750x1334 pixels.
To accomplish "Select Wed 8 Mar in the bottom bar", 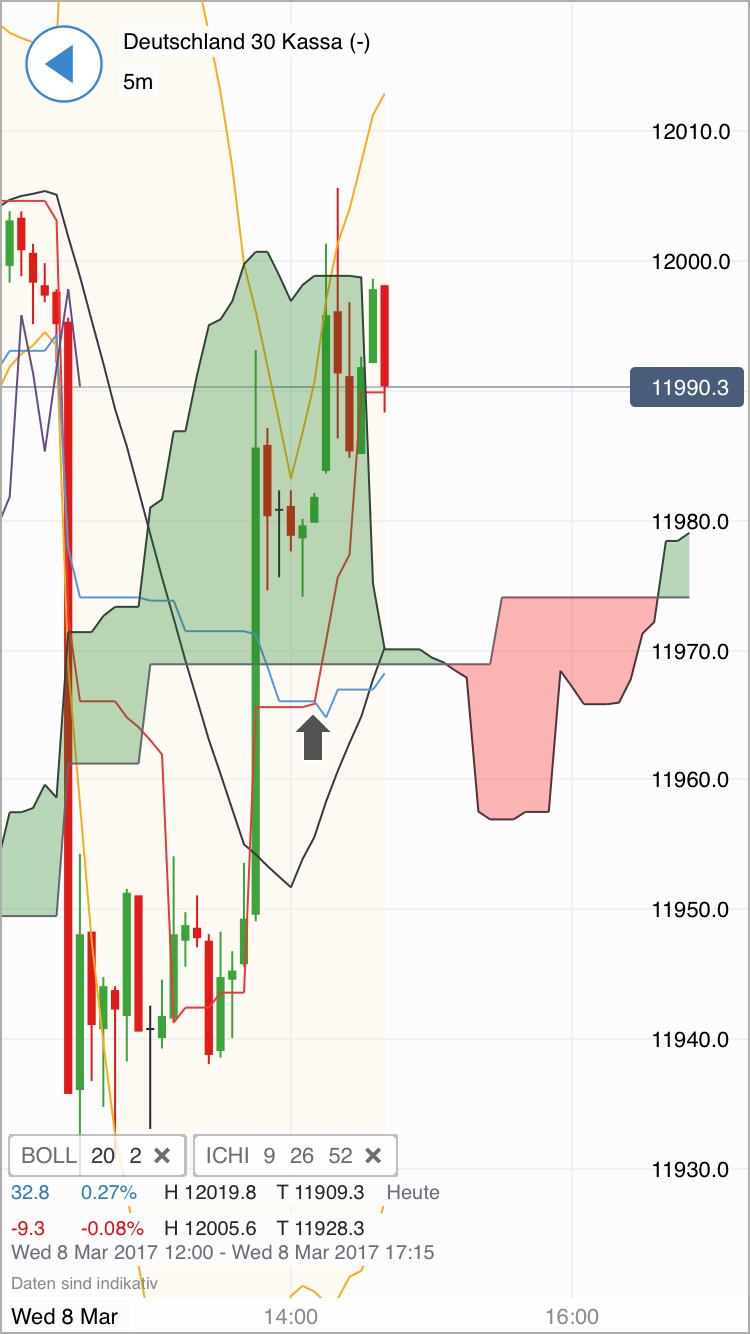I will 68,1316.
